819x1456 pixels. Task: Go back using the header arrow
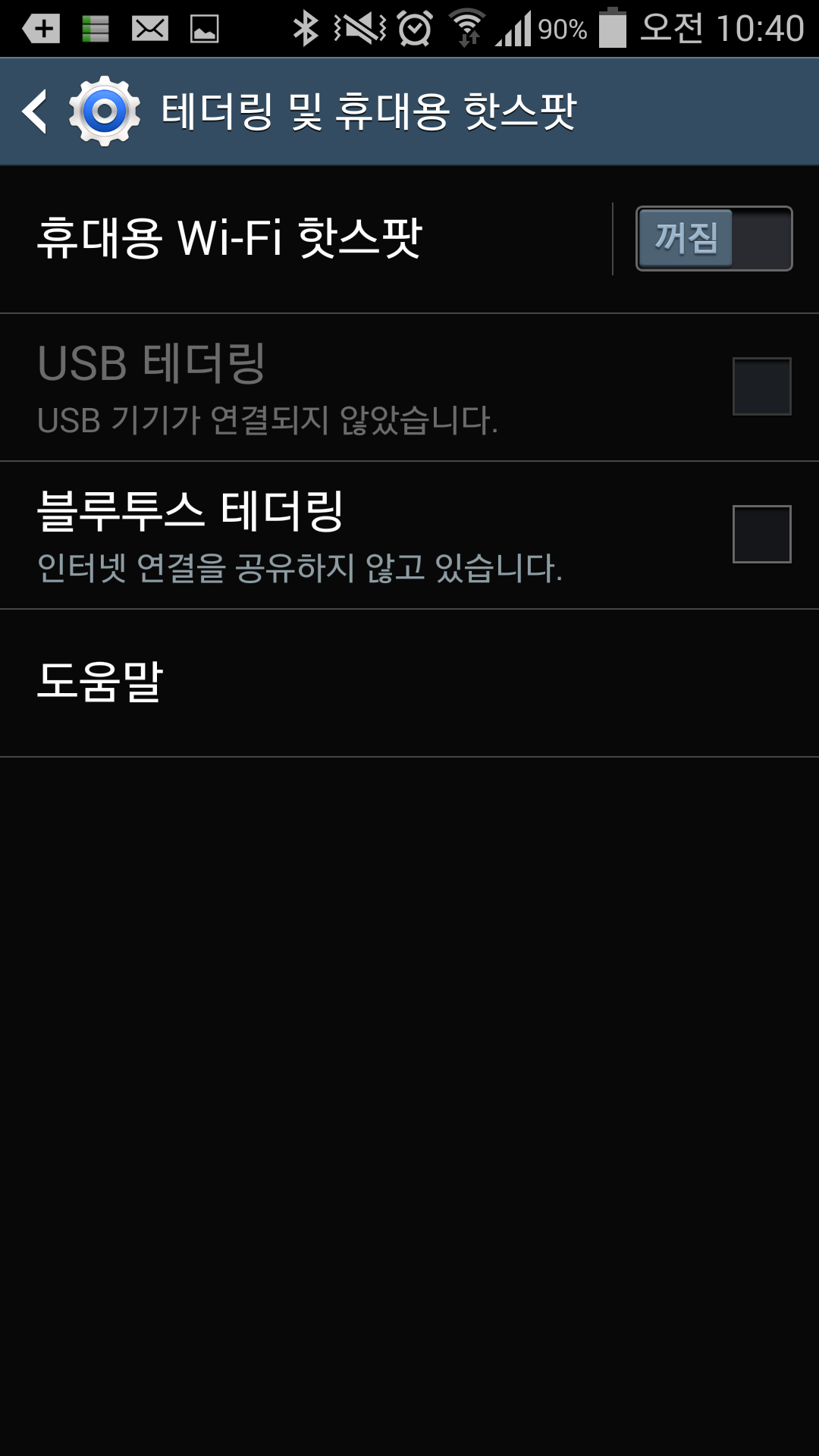35,111
